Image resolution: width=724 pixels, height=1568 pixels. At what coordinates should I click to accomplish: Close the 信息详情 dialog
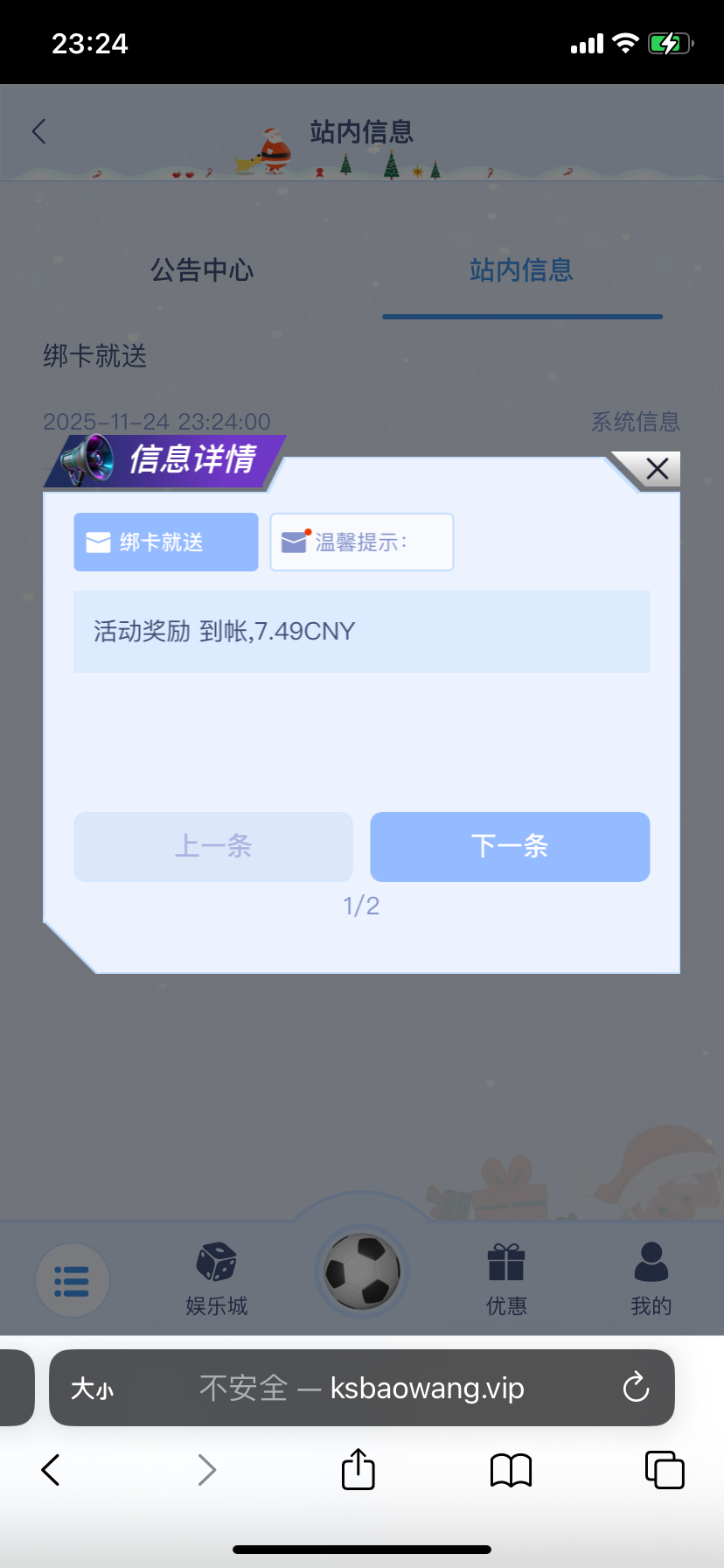pyautogui.click(x=657, y=469)
